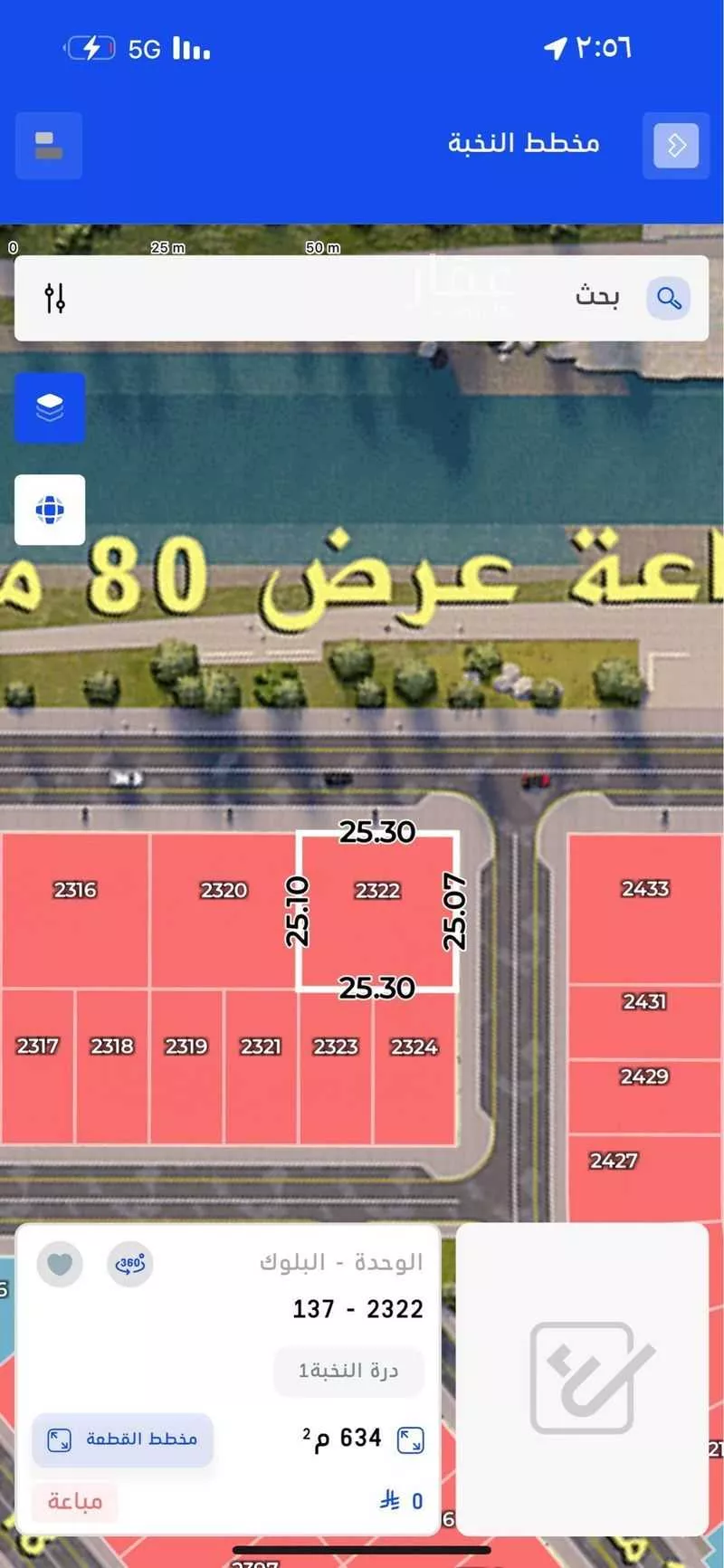Open the menu icon in the header
This screenshot has height=1568, width=724.
[x=49, y=145]
